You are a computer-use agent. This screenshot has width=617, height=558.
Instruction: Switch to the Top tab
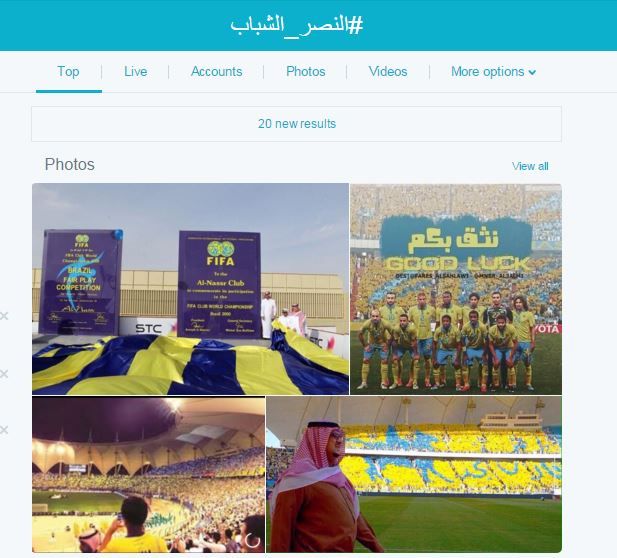[x=68, y=72]
